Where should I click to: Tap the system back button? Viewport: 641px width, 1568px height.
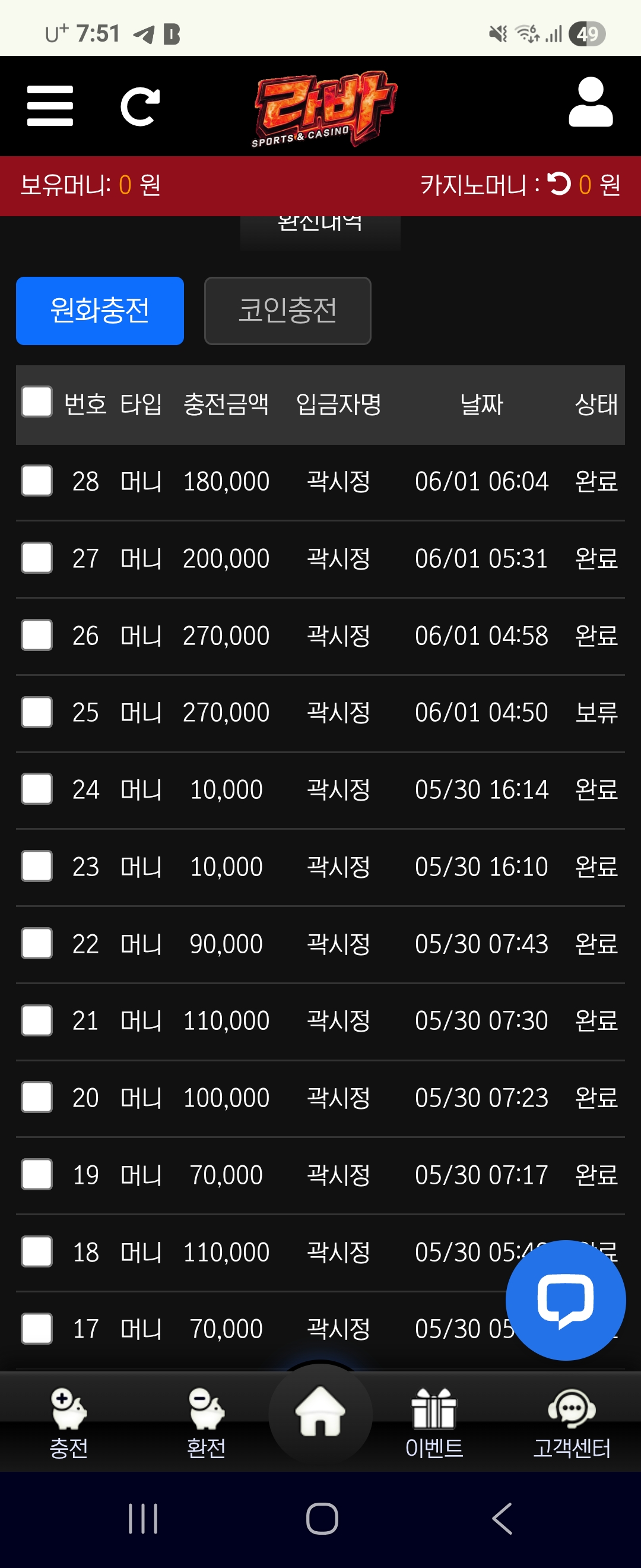pos(502,1518)
